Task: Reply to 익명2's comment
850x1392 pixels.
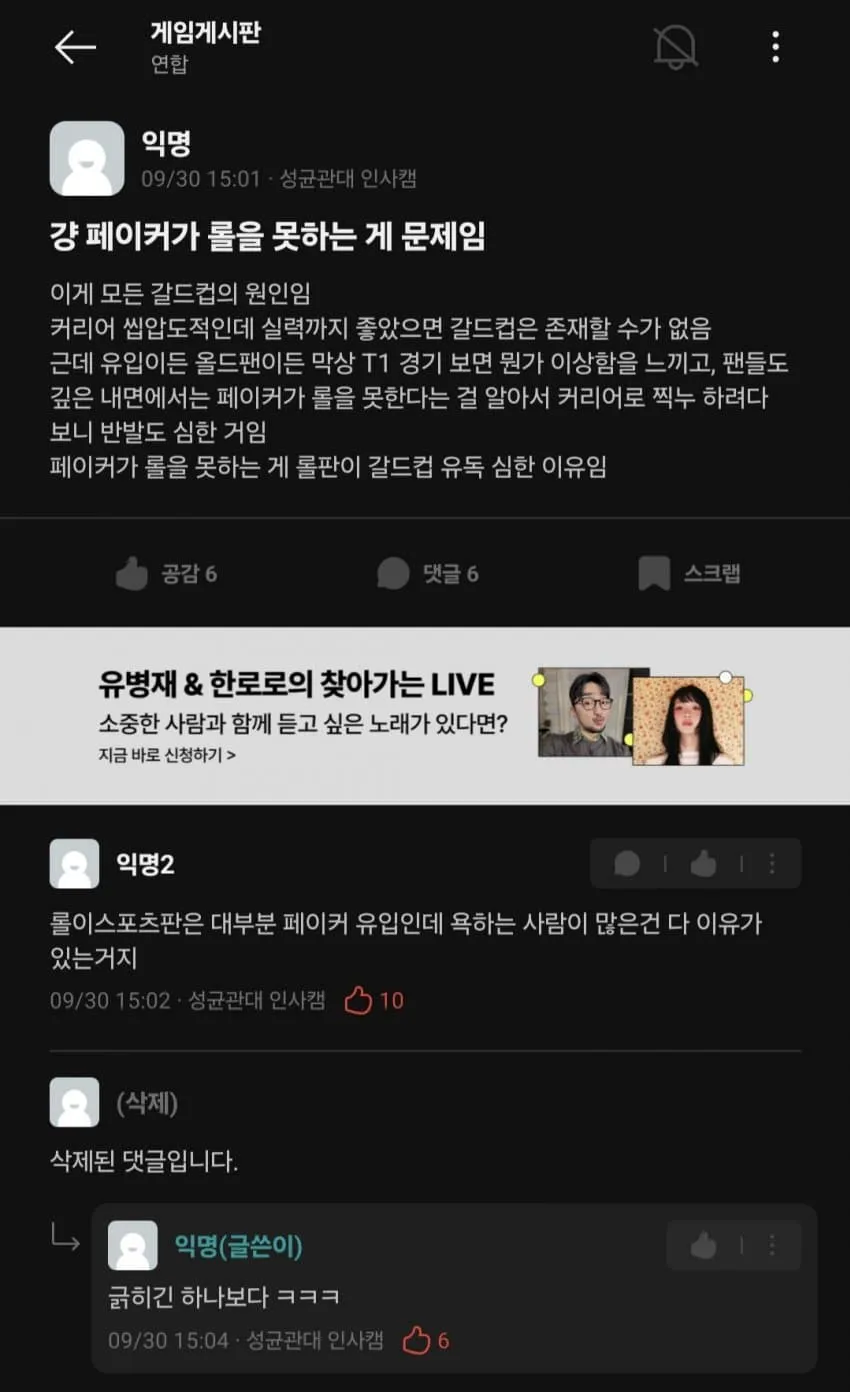Action: coord(627,864)
